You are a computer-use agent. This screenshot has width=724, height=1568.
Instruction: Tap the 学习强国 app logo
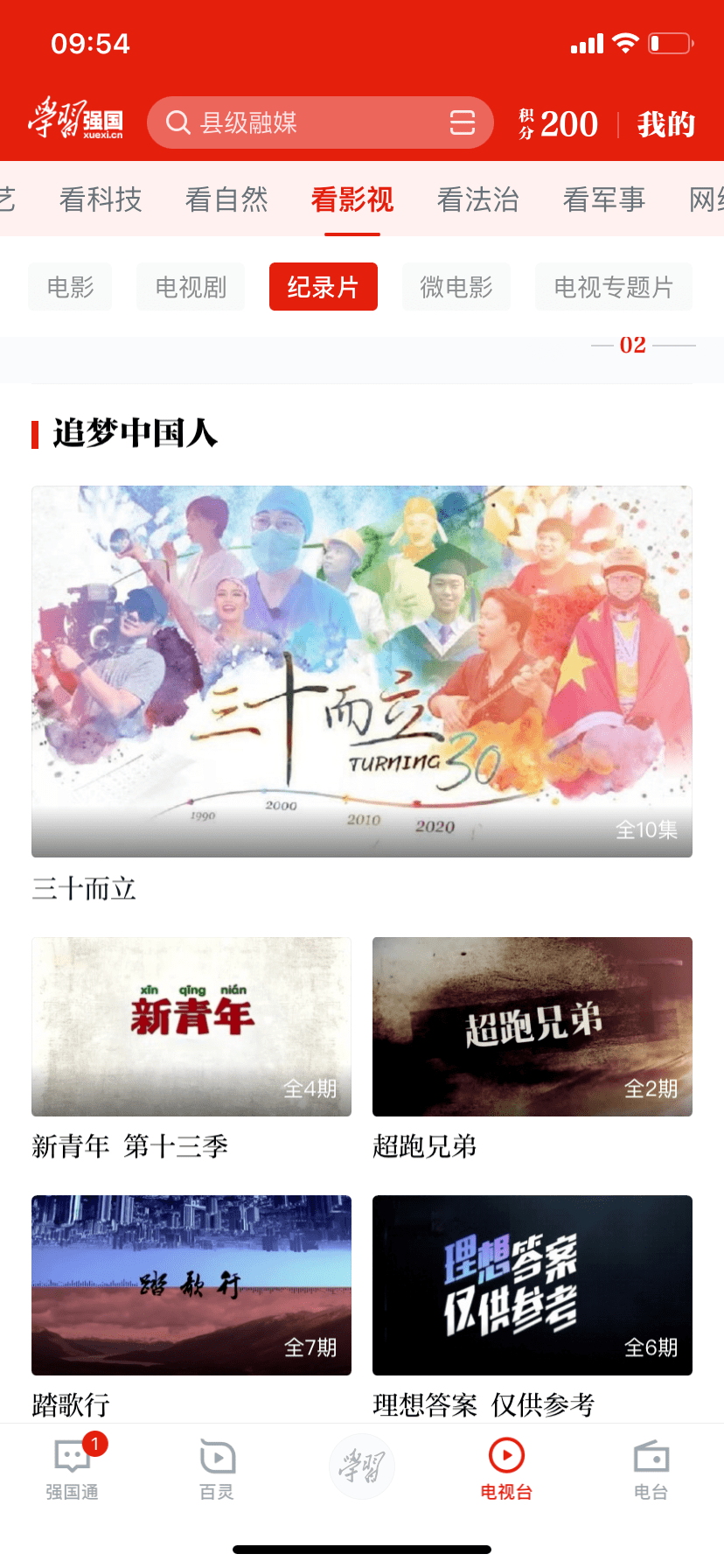[x=77, y=121]
